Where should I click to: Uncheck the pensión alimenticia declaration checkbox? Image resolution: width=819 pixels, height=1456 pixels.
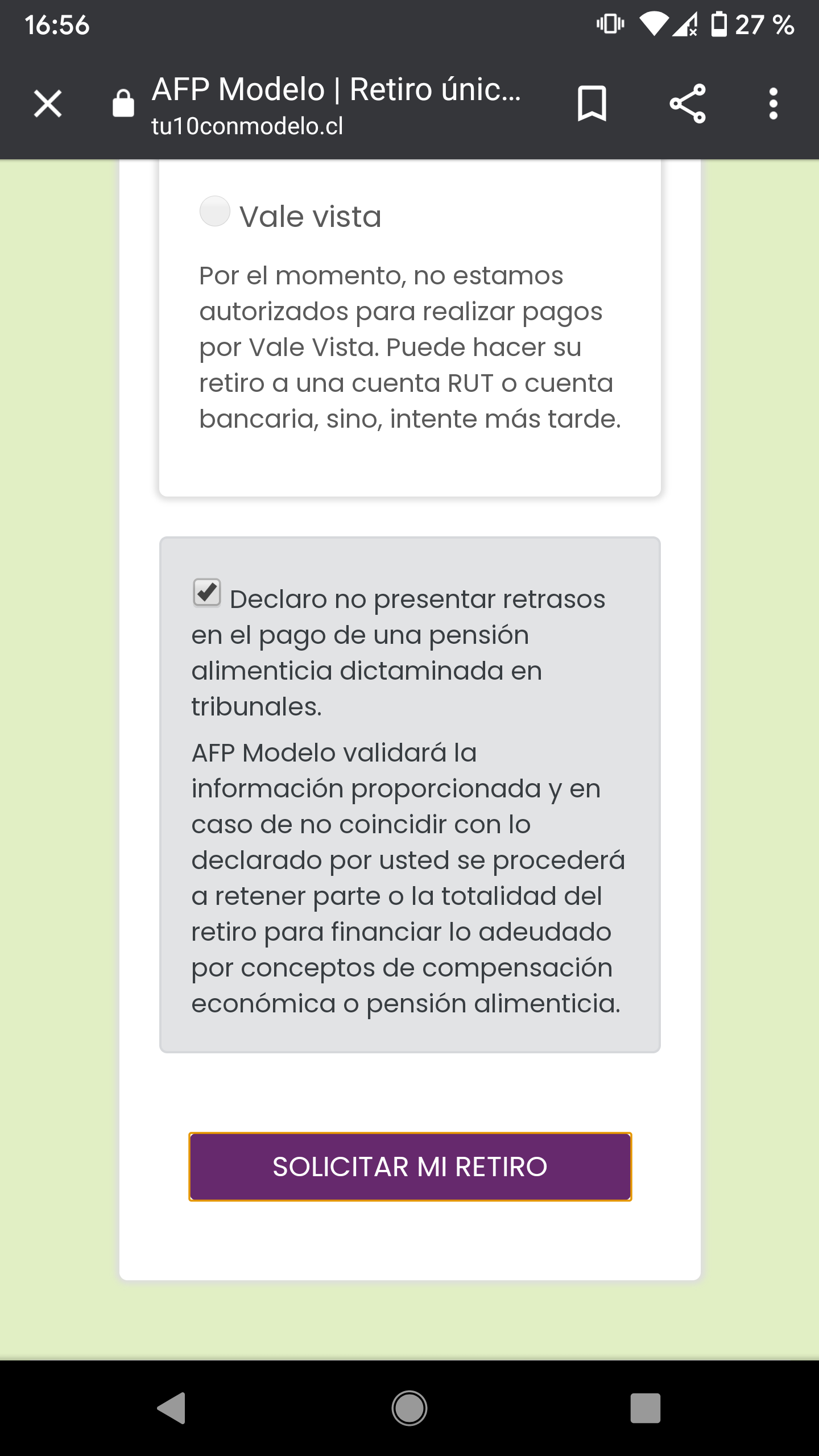207,593
